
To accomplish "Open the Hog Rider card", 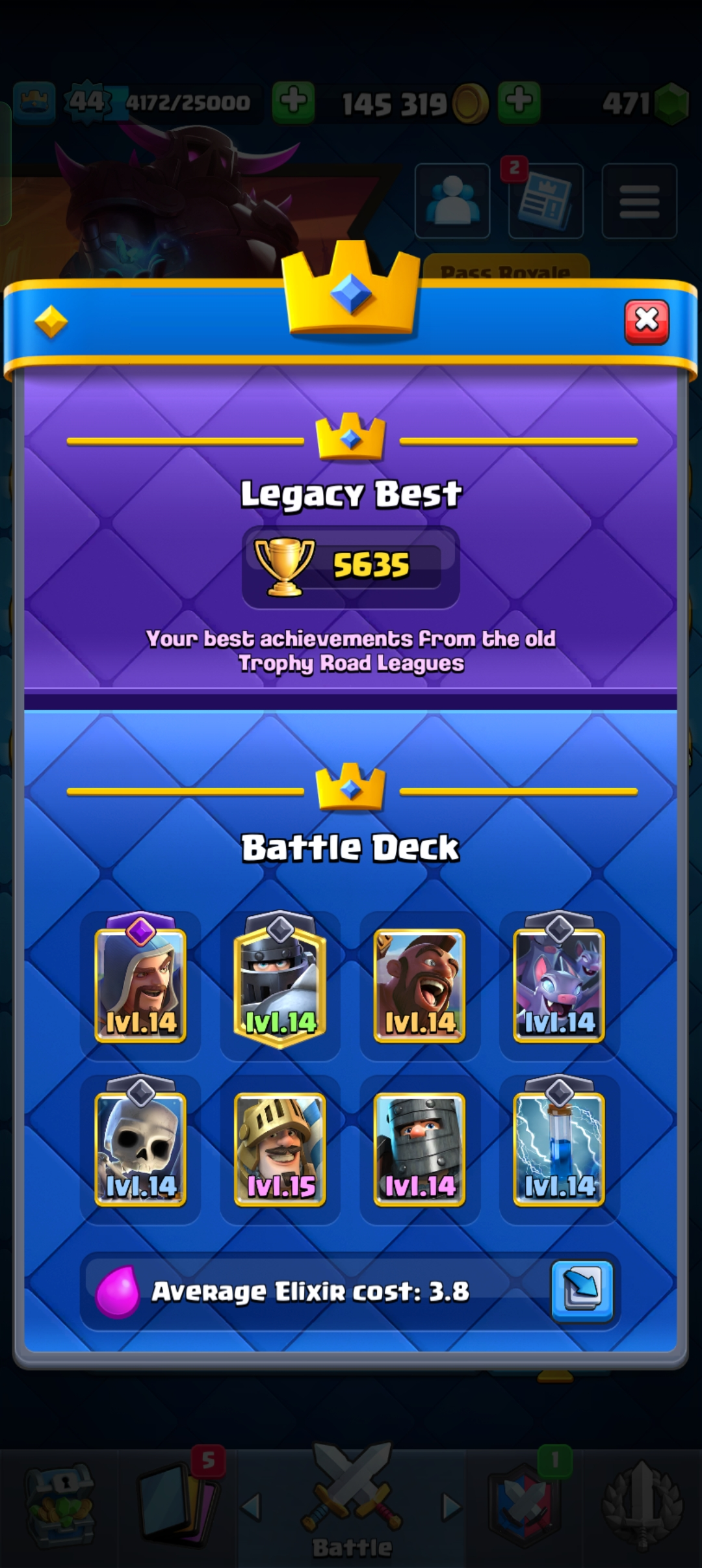I will pyautogui.click(x=419, y=986).
